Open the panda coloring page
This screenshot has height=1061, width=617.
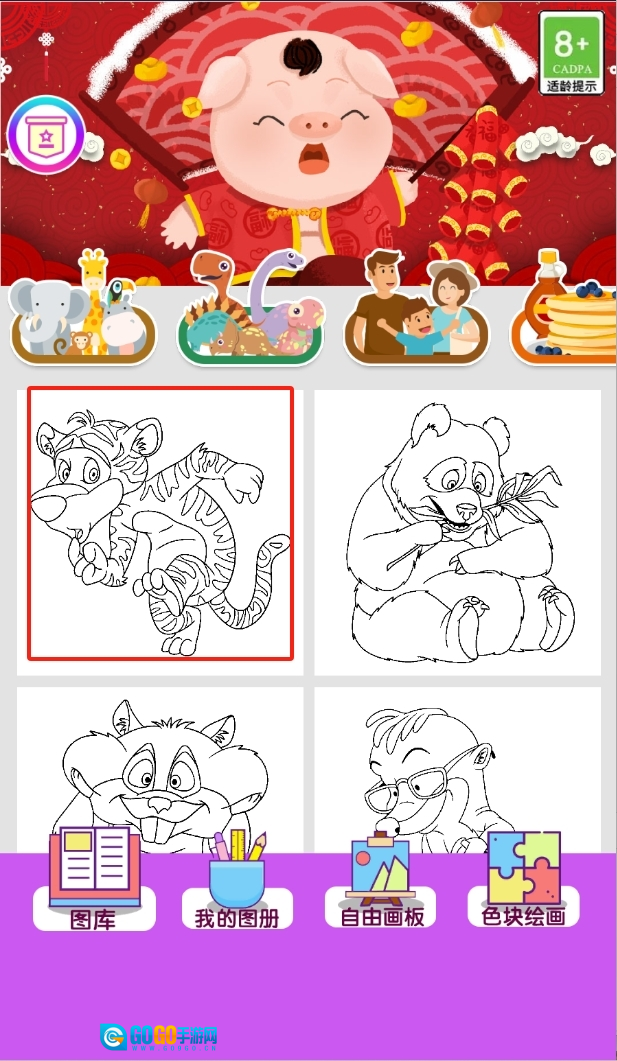458,532
